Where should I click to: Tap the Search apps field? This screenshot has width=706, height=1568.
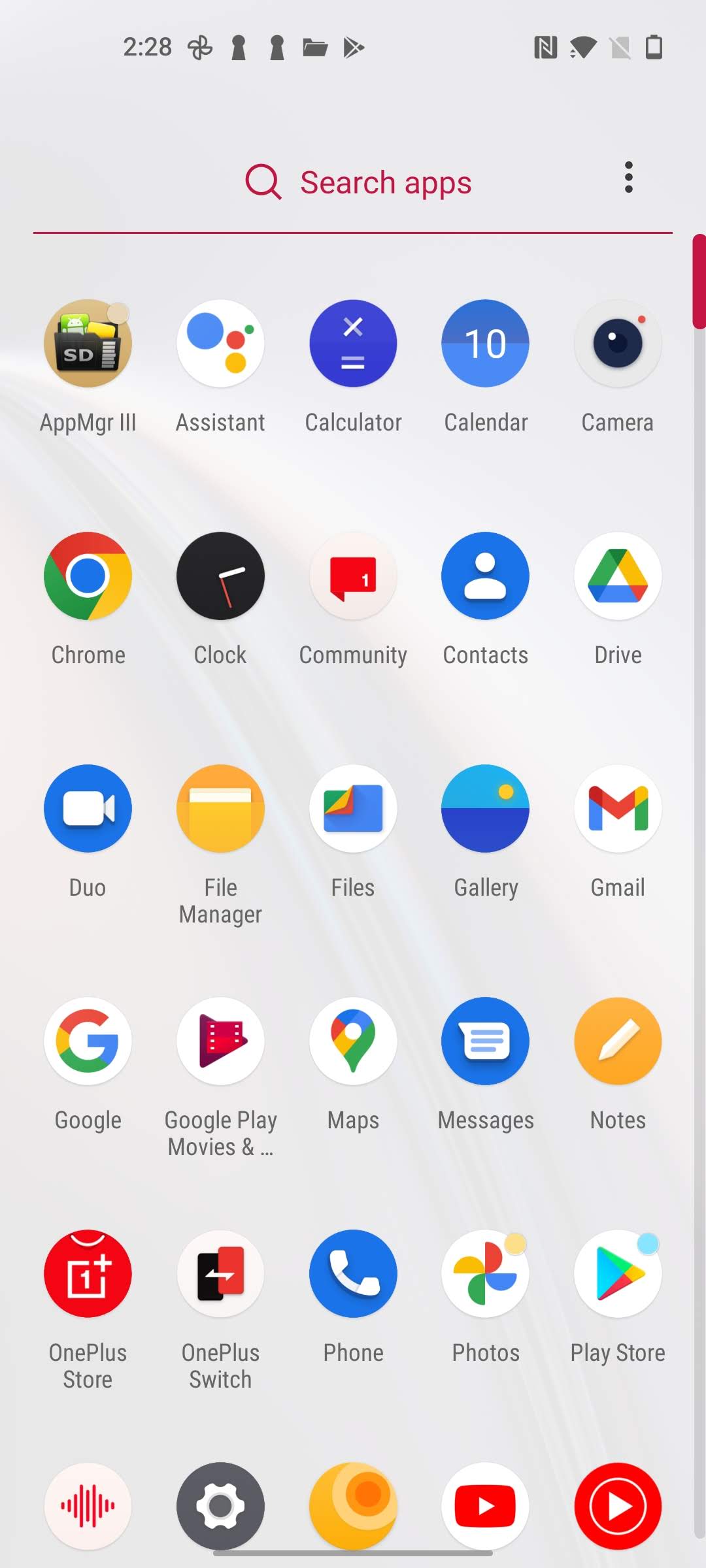(358, 182)
